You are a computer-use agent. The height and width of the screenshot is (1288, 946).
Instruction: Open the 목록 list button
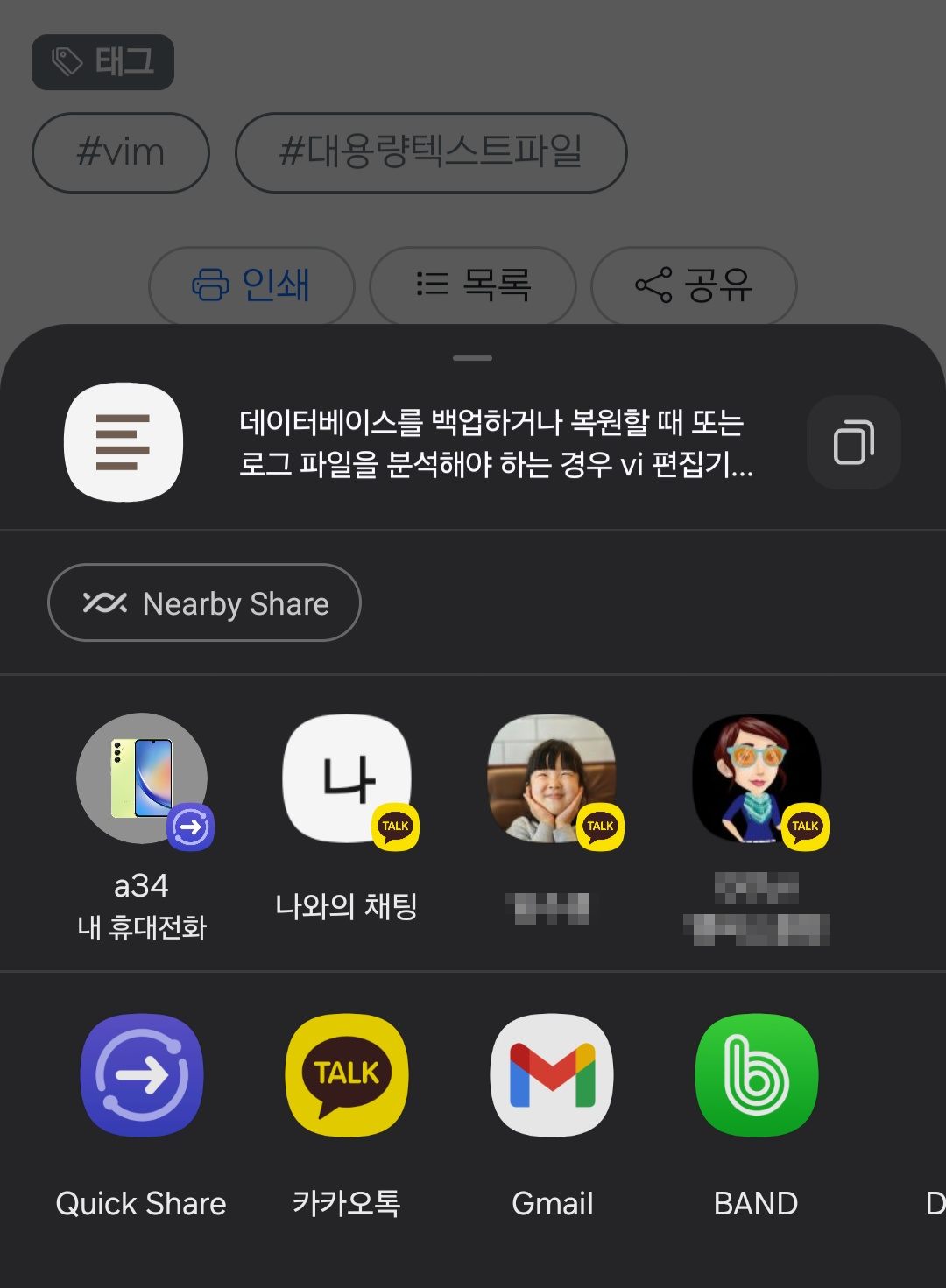473,285
